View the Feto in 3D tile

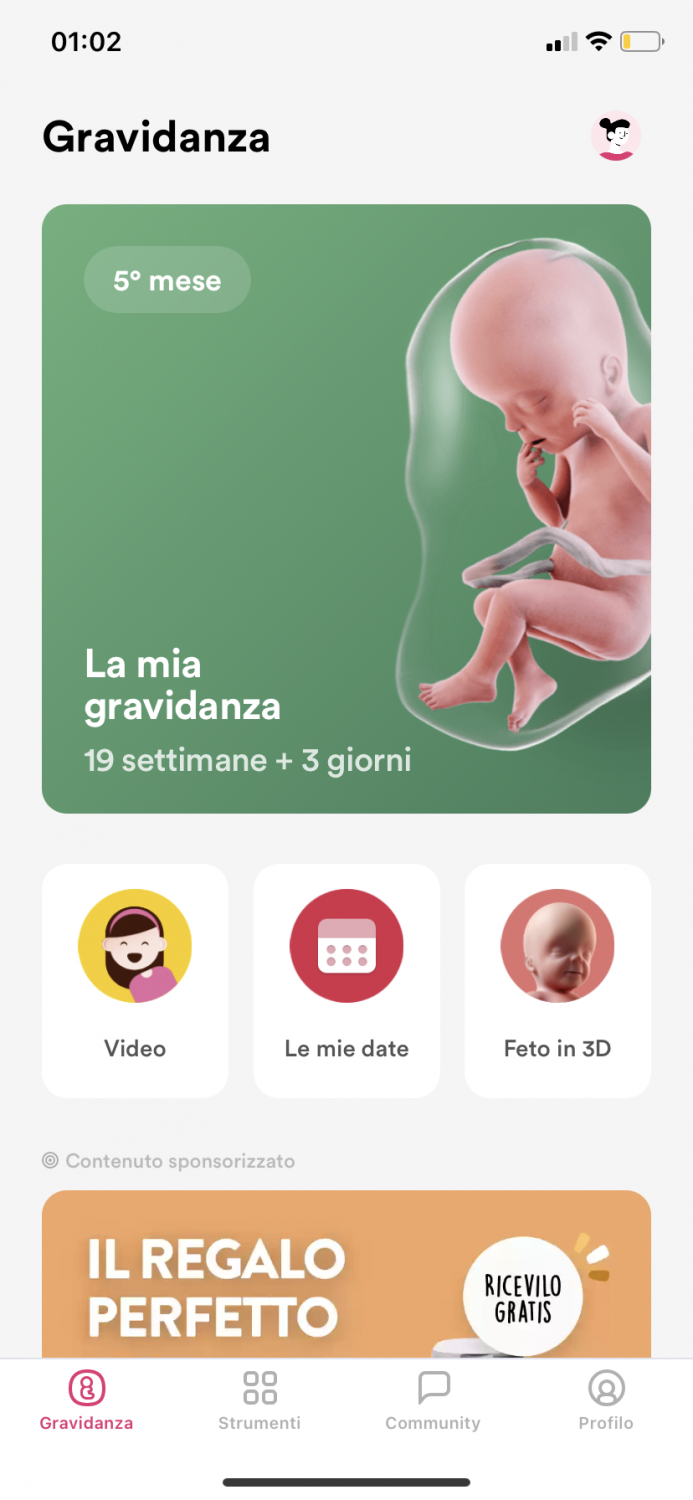click(557, 980)
